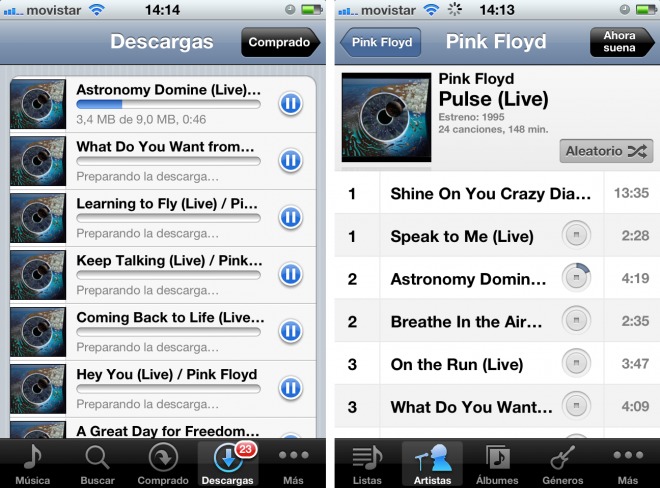Switch to the Música tab
Screen dimensions: 660x488
[x=33, y=464]
